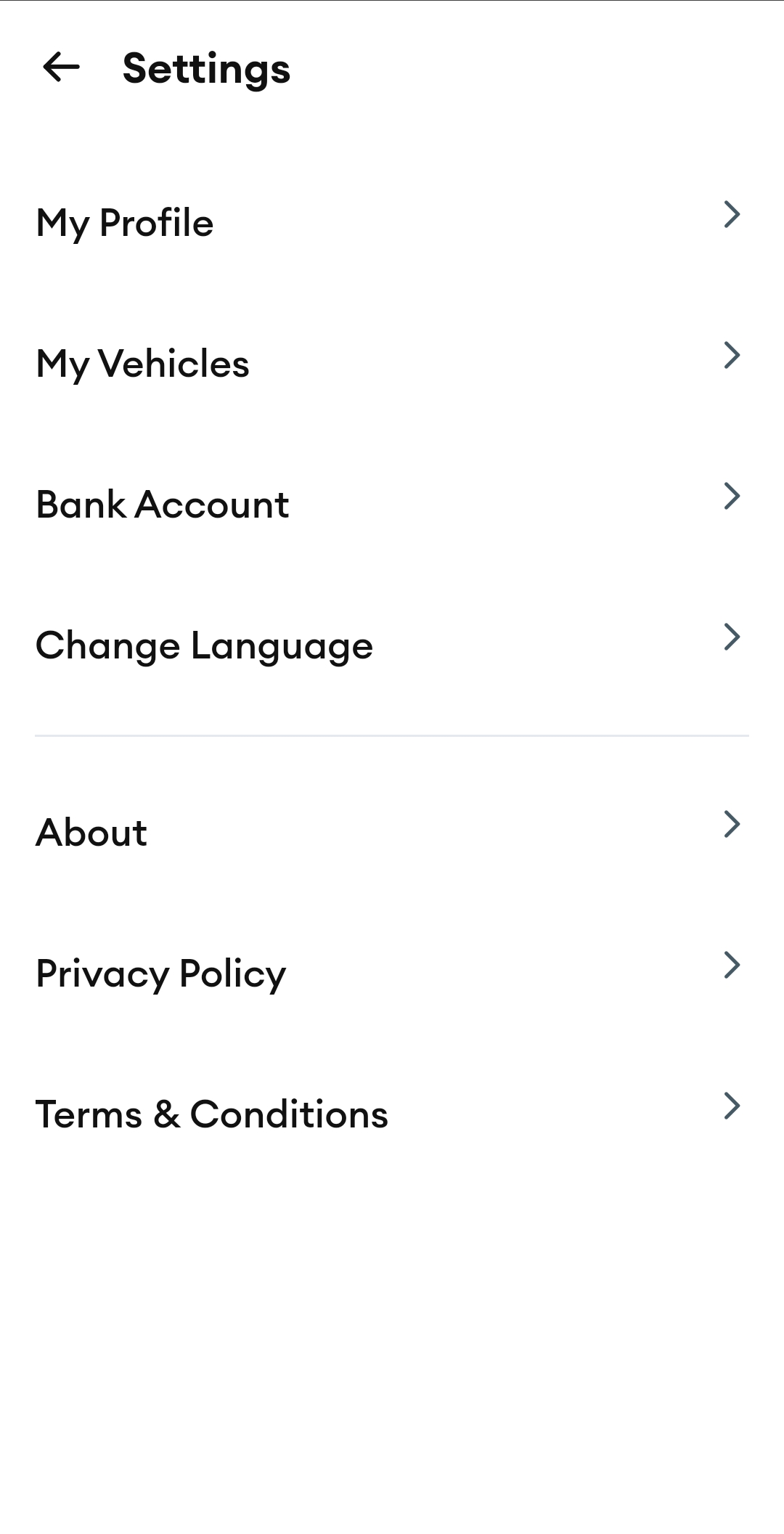Expand Change Language via its chevron
The height and width of the screenshot is (1534, 784).
(732, 636)
